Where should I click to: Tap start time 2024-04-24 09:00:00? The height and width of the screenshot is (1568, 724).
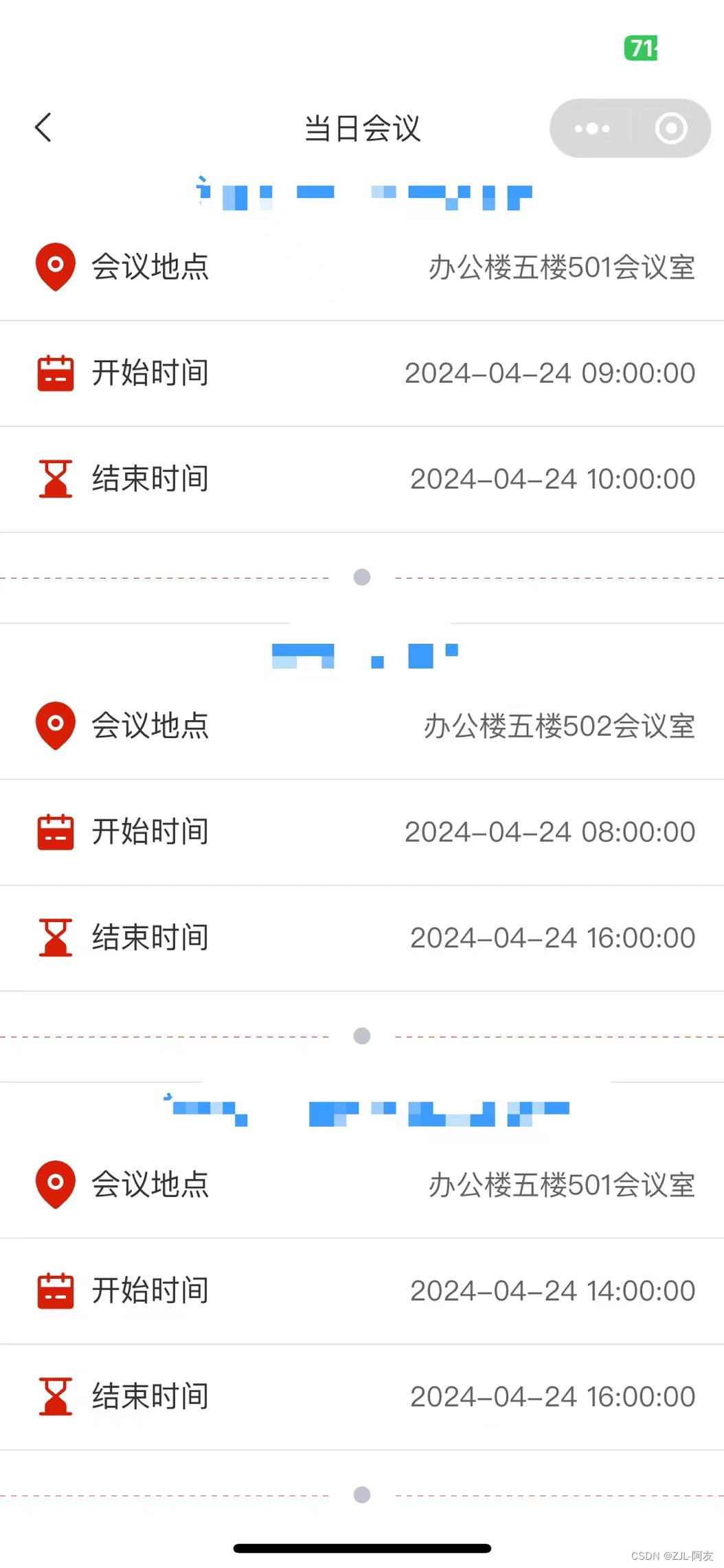point(550,373)
